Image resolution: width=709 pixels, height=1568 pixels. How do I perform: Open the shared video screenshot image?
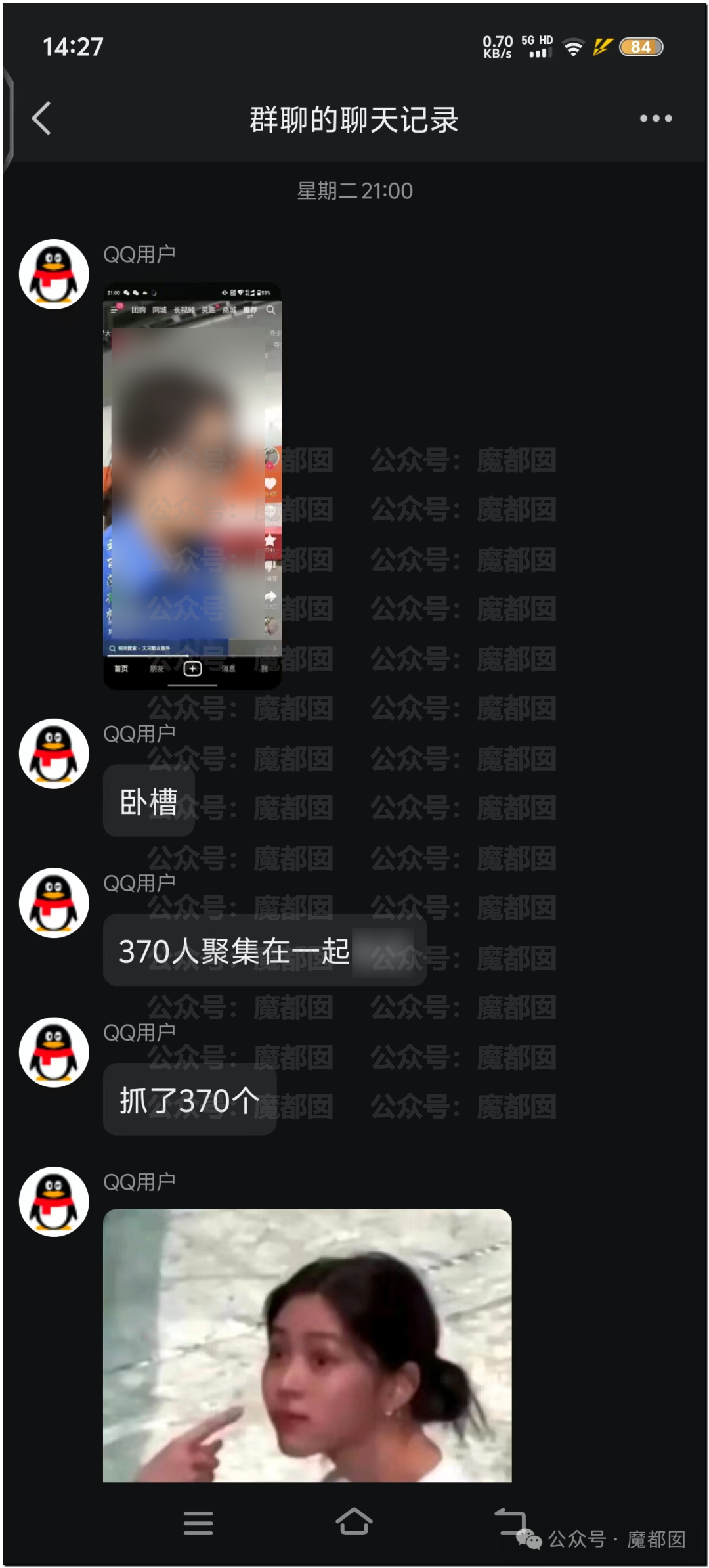pyautogui.click(x=192, y=486)
